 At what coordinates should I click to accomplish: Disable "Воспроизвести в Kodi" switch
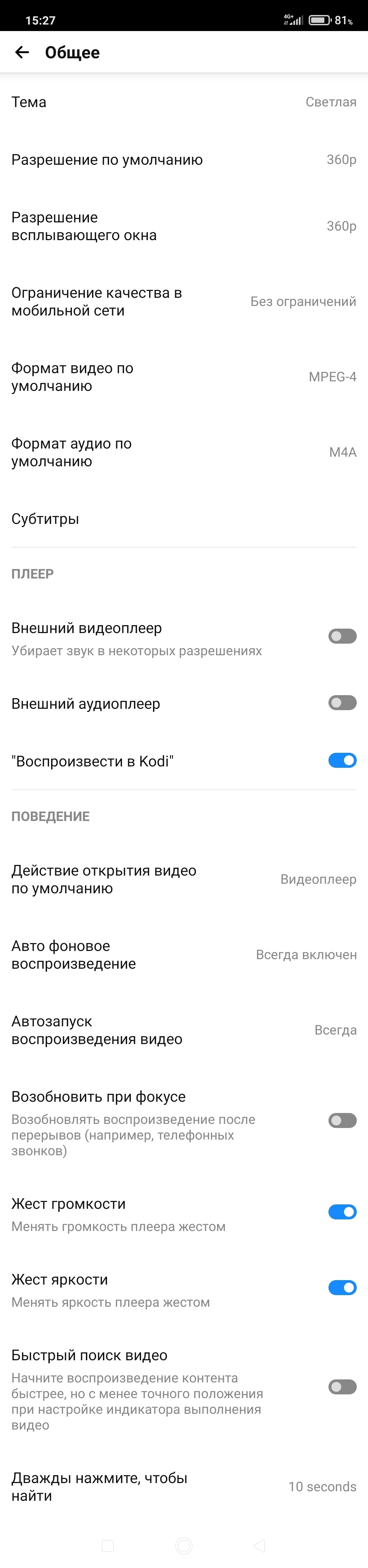coord(342,761)
